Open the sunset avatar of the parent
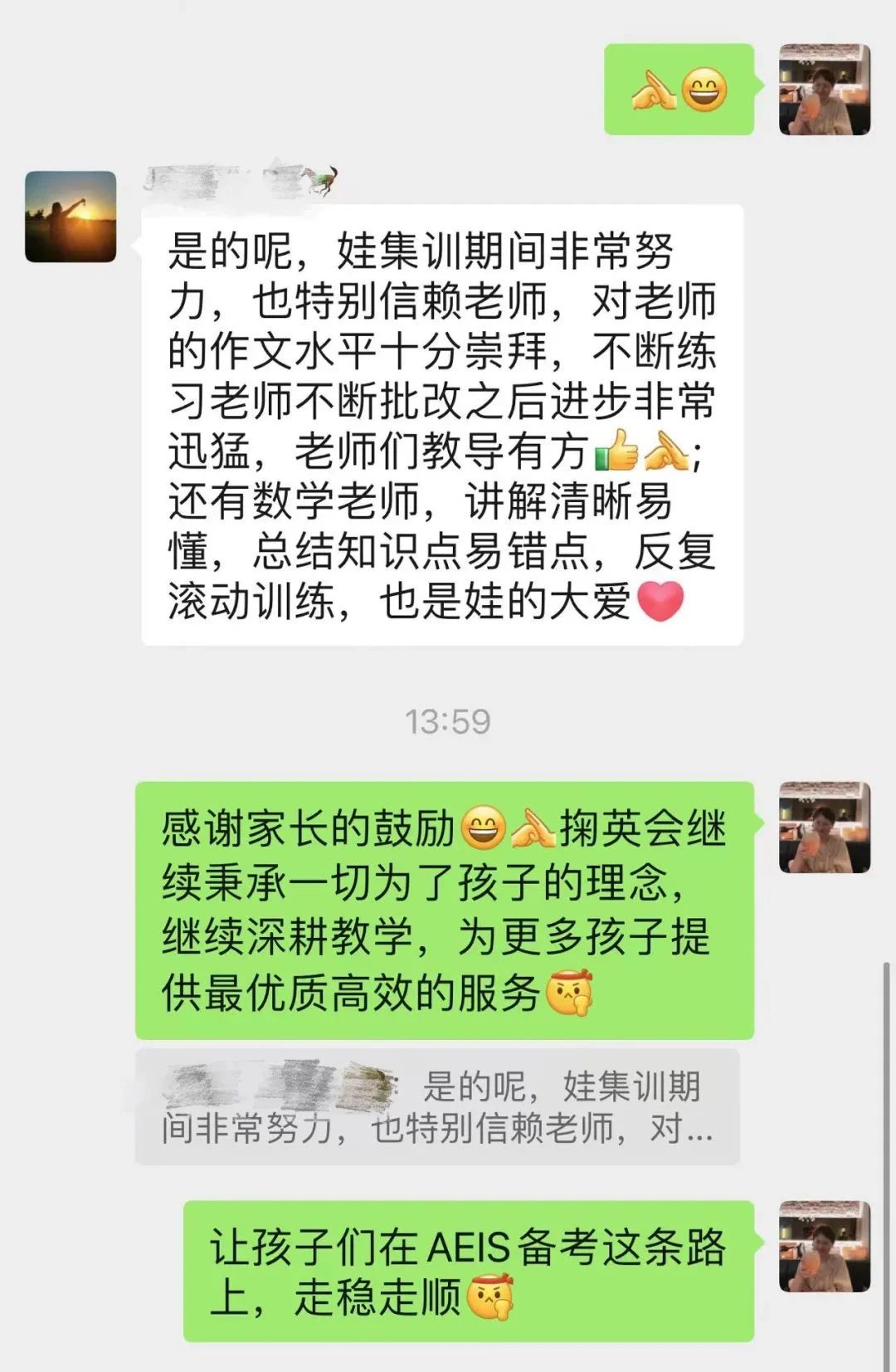 click(71, 217)
